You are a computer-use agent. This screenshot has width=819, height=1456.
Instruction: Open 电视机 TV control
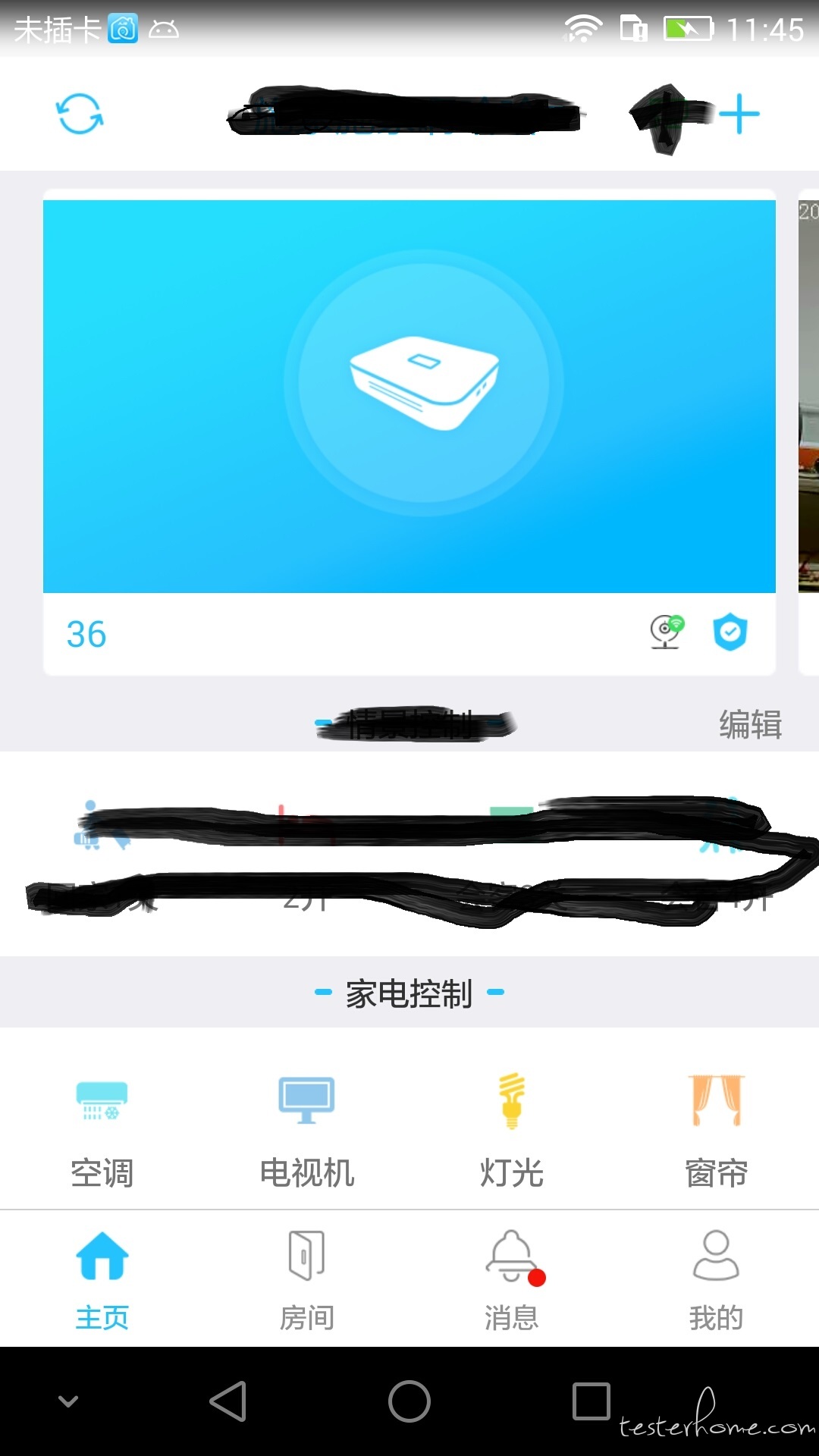pos(306,1130)
